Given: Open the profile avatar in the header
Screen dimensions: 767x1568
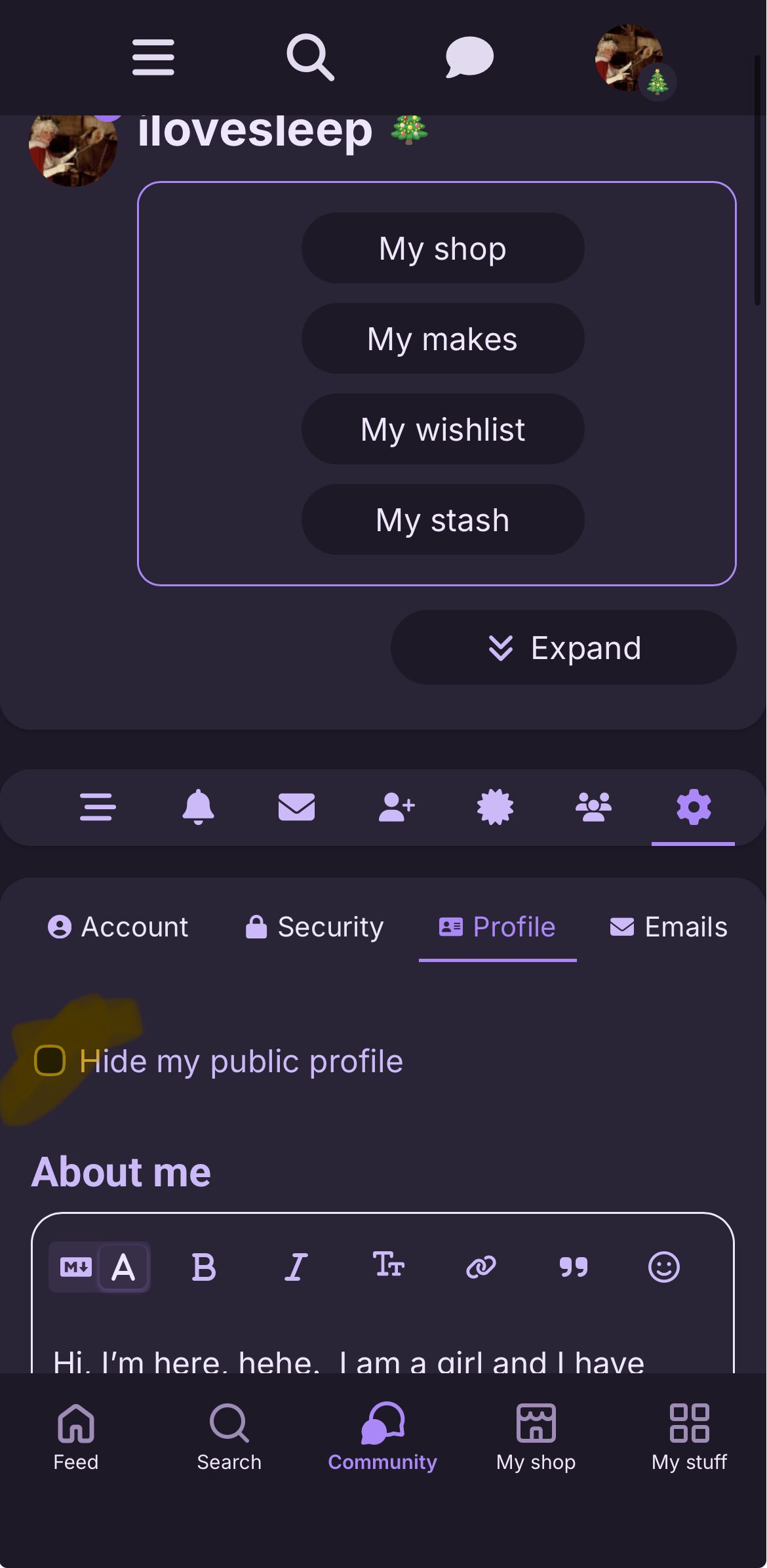Looking at the screenshot, I should [629, 58].
